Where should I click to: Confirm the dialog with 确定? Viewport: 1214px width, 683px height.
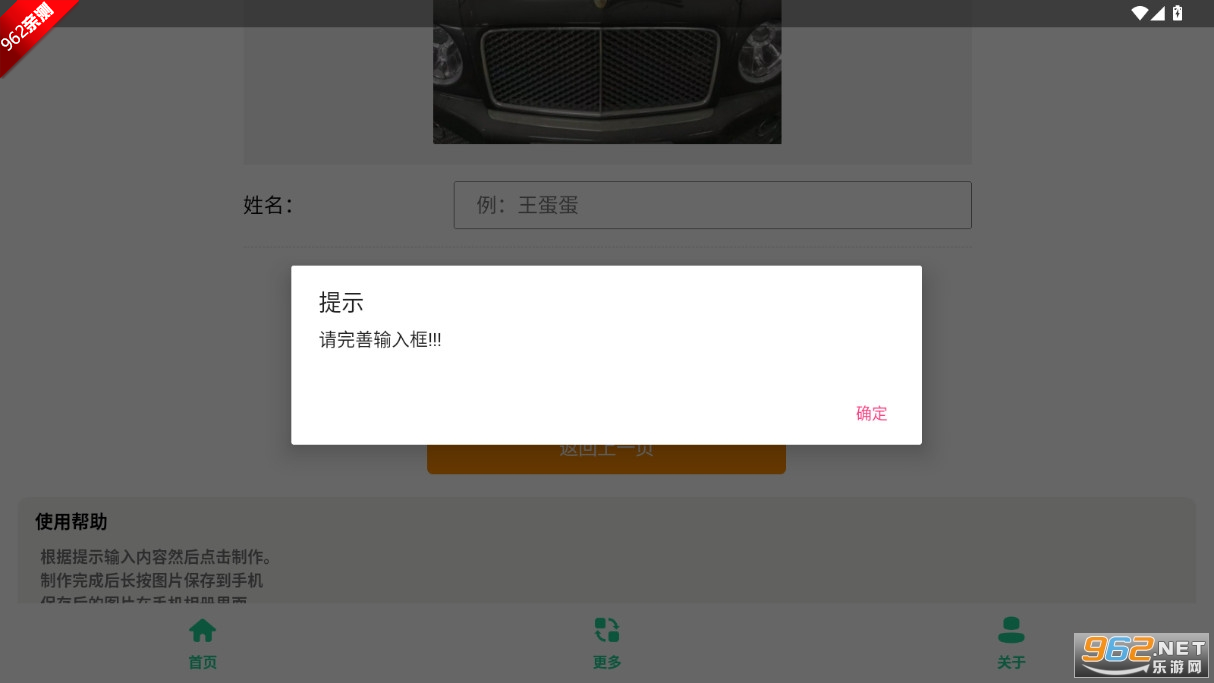[x=871, y=413]
